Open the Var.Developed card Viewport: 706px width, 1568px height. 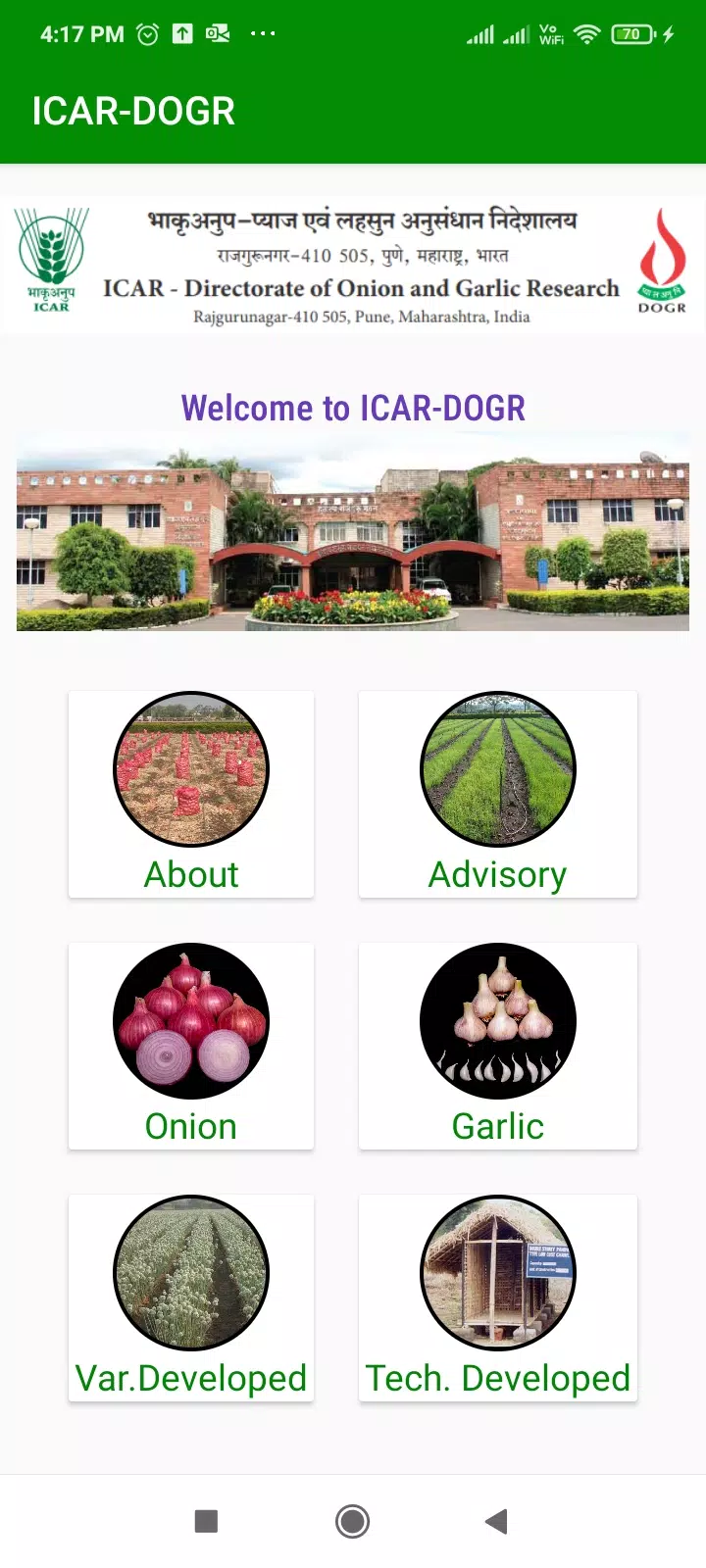[191, 1298]
